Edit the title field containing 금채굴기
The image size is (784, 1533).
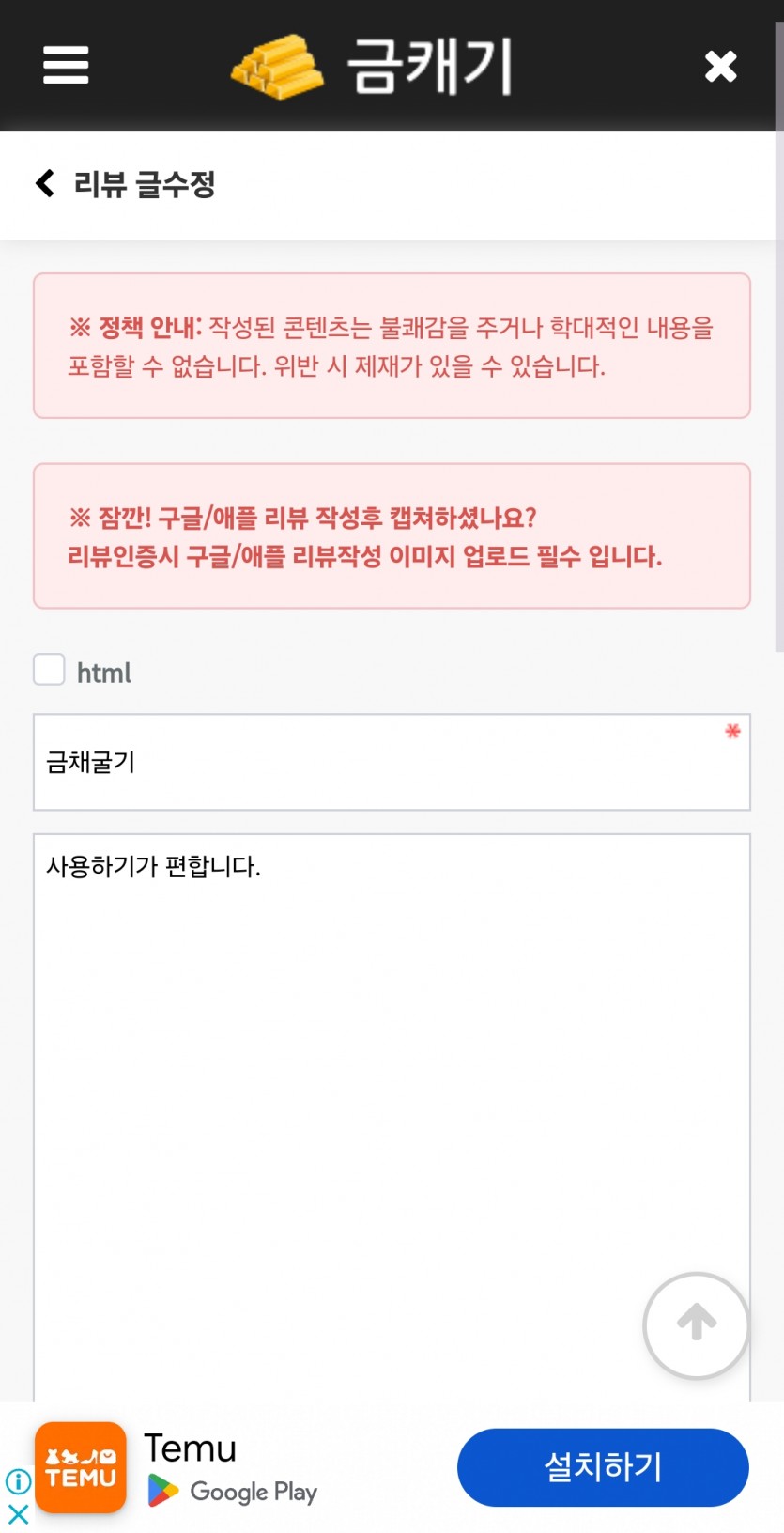click(392, 762)
